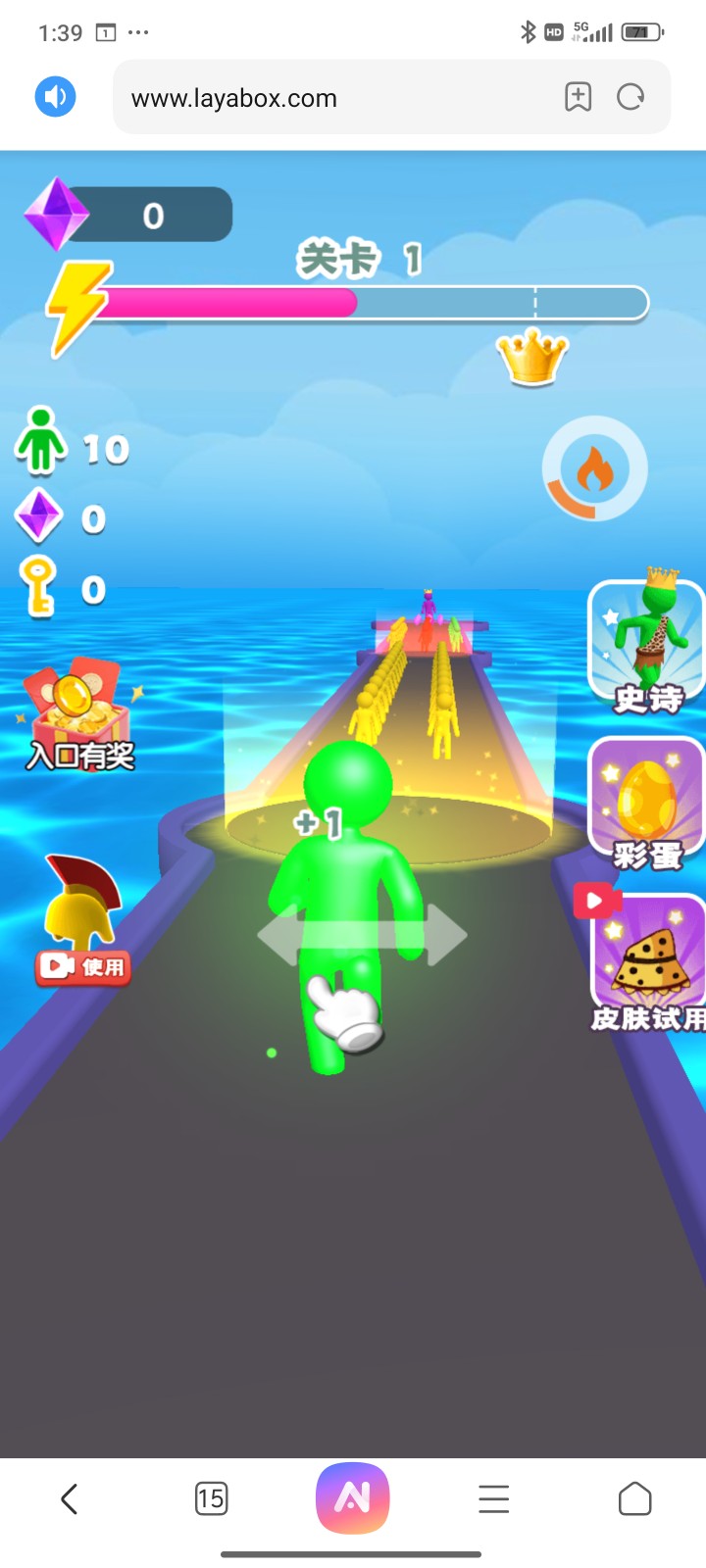Activate the fire boost button
Image resolution: width=706 pixels, height=1568 pixels.
point(594,469)
